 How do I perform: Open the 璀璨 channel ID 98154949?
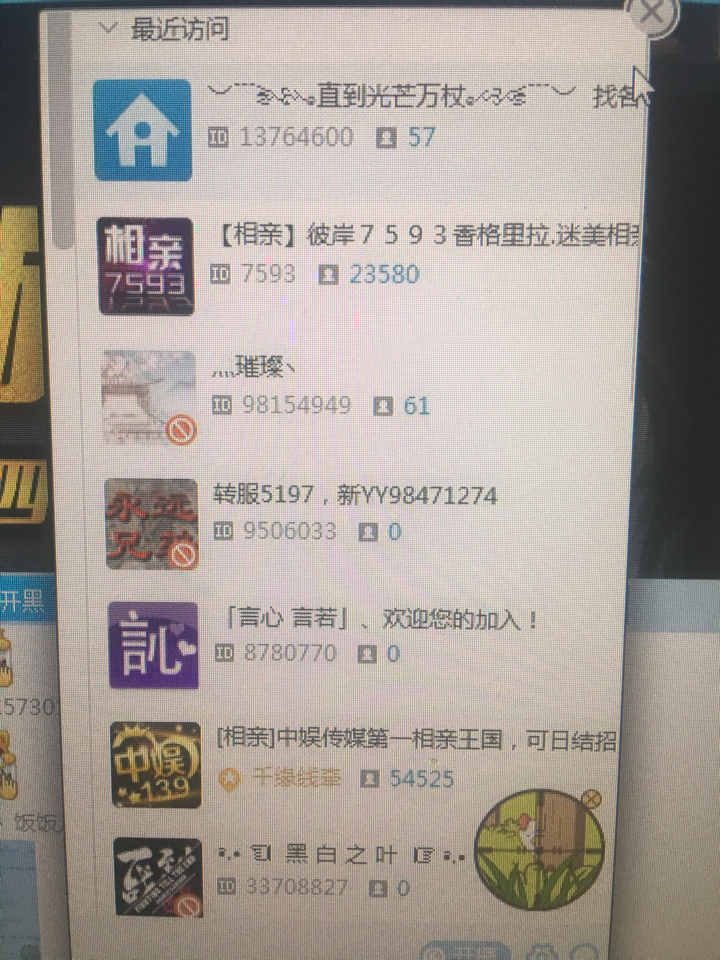click(364, 397)
